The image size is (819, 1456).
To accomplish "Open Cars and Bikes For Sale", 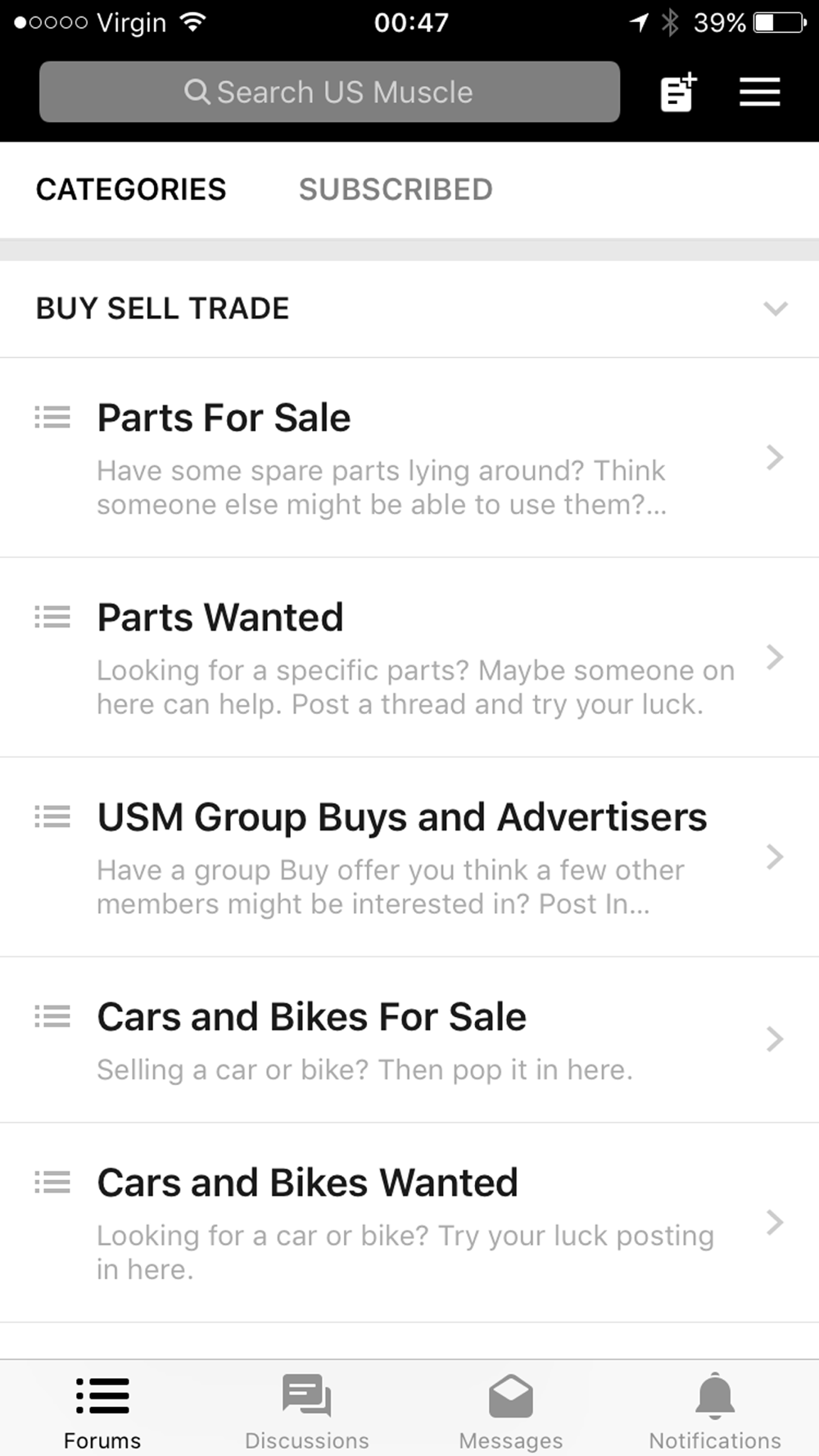I will tap(409, 1040).
